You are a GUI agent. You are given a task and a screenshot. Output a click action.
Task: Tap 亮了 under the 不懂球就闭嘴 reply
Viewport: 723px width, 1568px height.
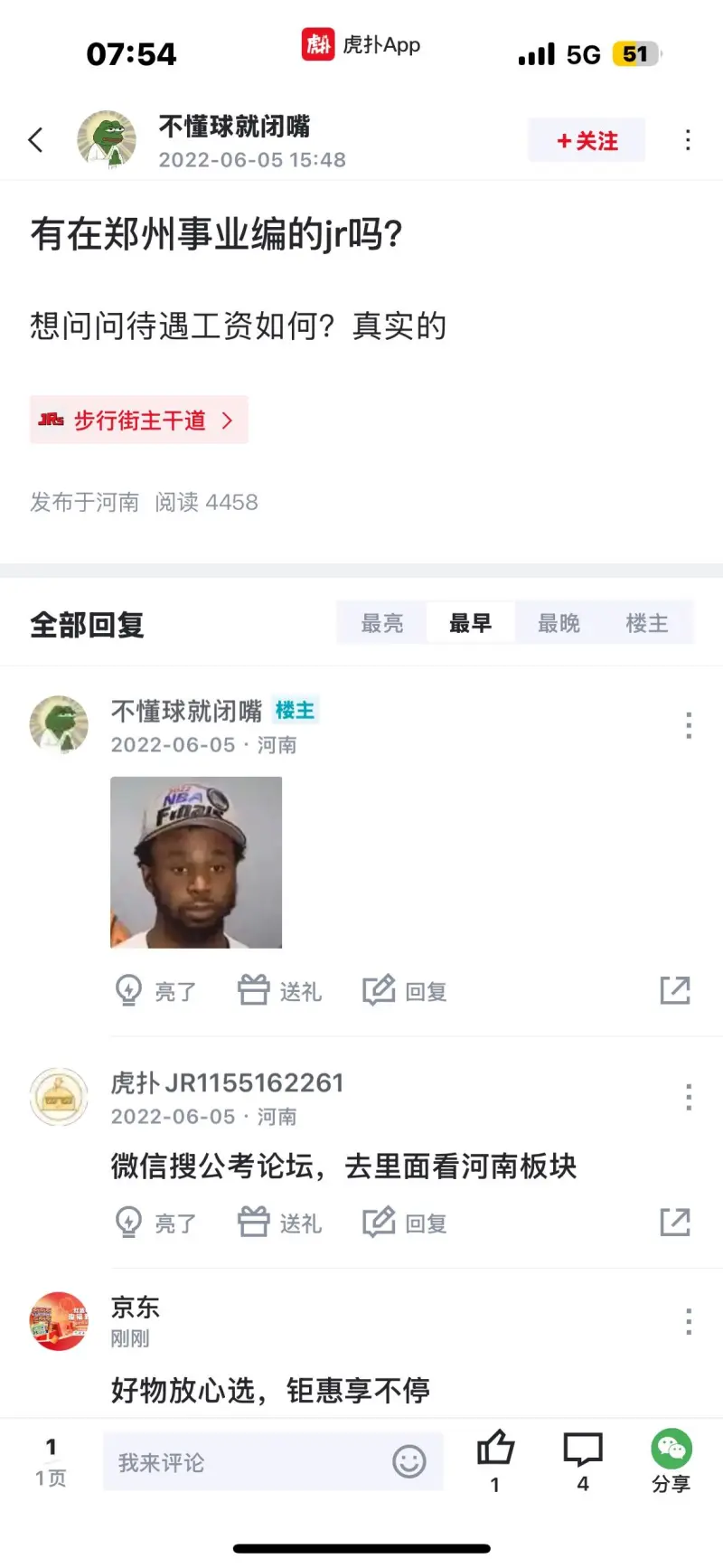155,991
